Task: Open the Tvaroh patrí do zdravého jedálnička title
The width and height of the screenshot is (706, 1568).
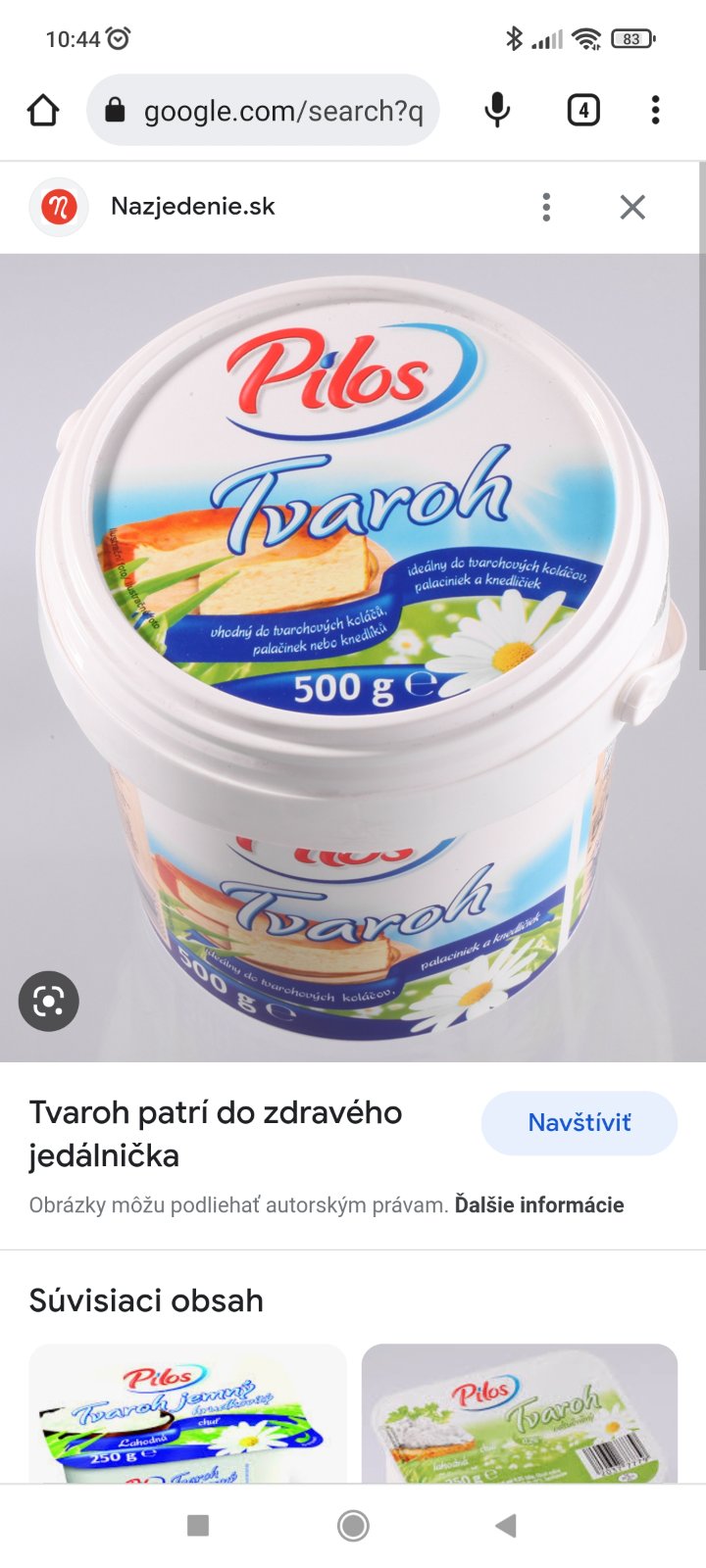Action: point(216,1134)
